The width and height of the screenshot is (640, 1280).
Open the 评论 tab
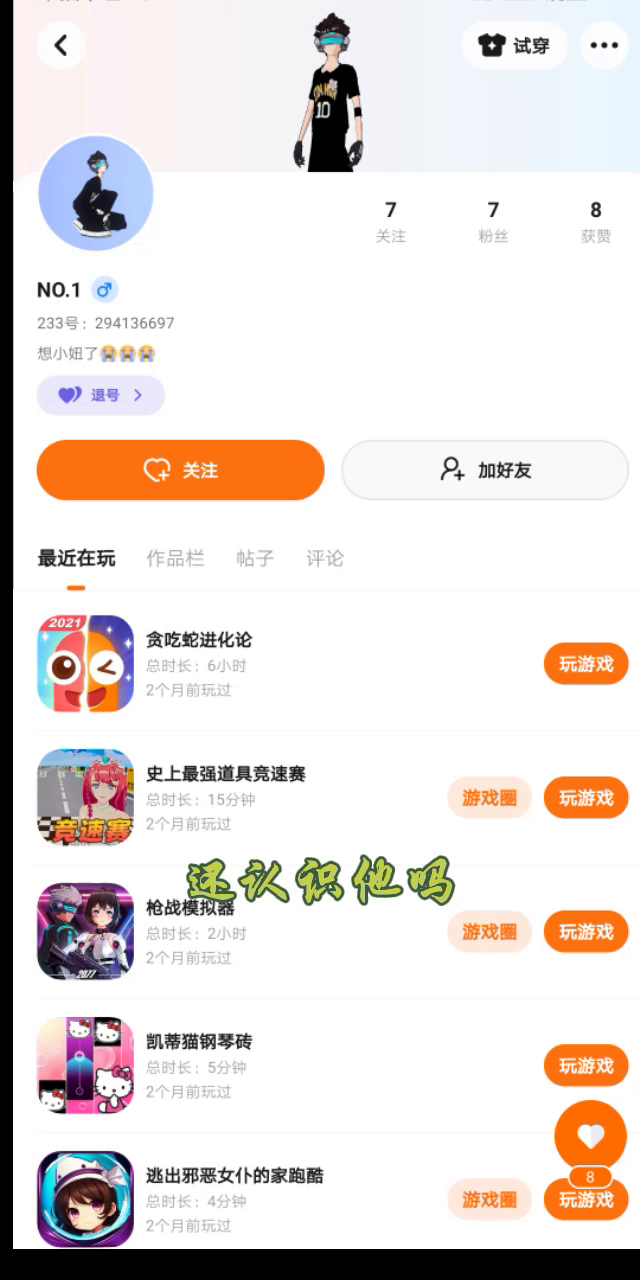tap(325, 558)
